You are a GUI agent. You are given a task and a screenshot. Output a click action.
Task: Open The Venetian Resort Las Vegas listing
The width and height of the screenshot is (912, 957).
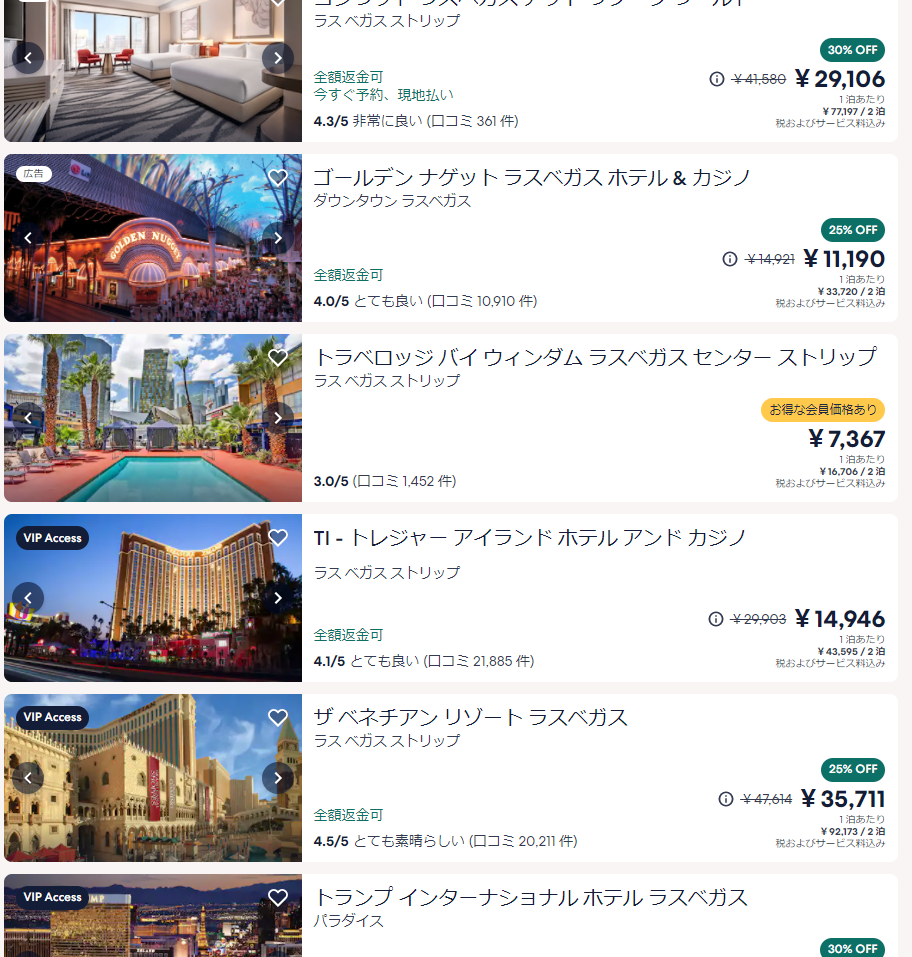pos(471,718)
